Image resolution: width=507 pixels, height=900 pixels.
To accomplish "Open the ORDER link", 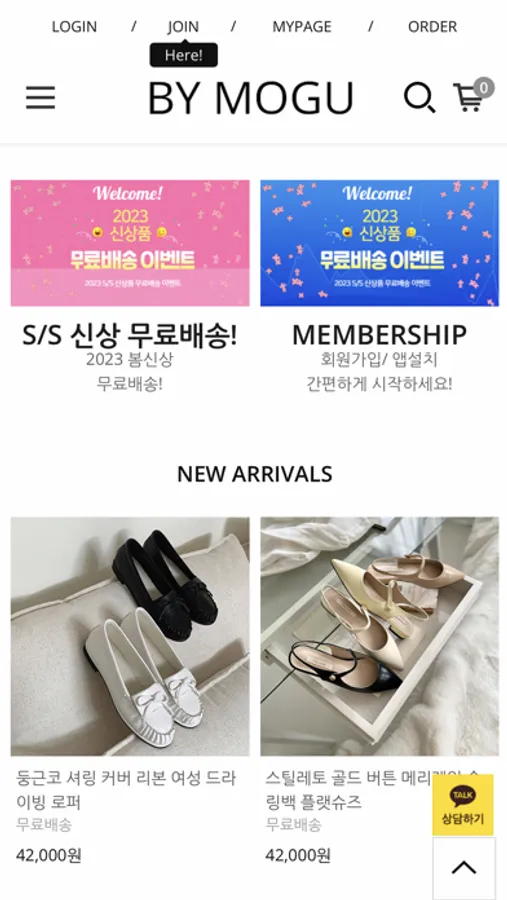I will click(432, 26).
